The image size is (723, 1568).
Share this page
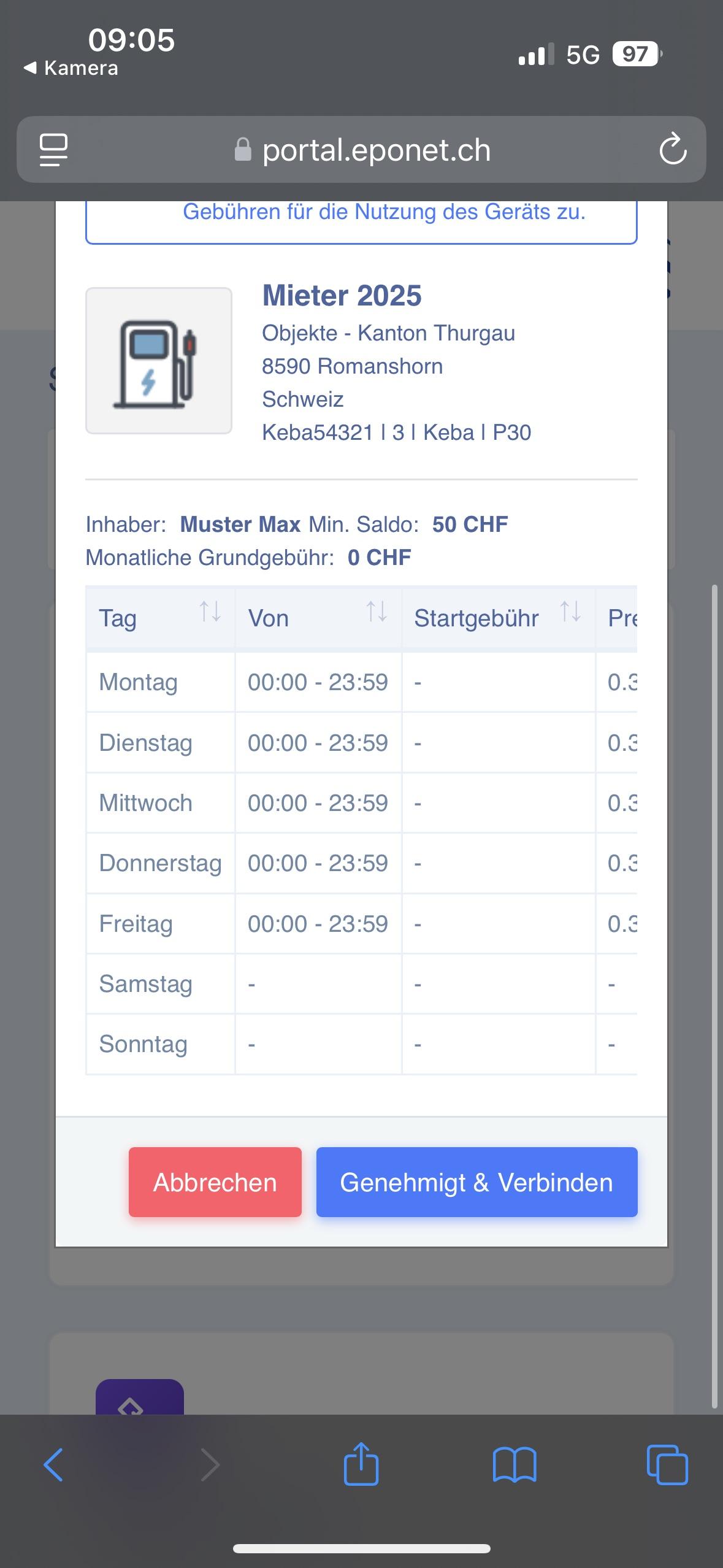click(361, 1464)
